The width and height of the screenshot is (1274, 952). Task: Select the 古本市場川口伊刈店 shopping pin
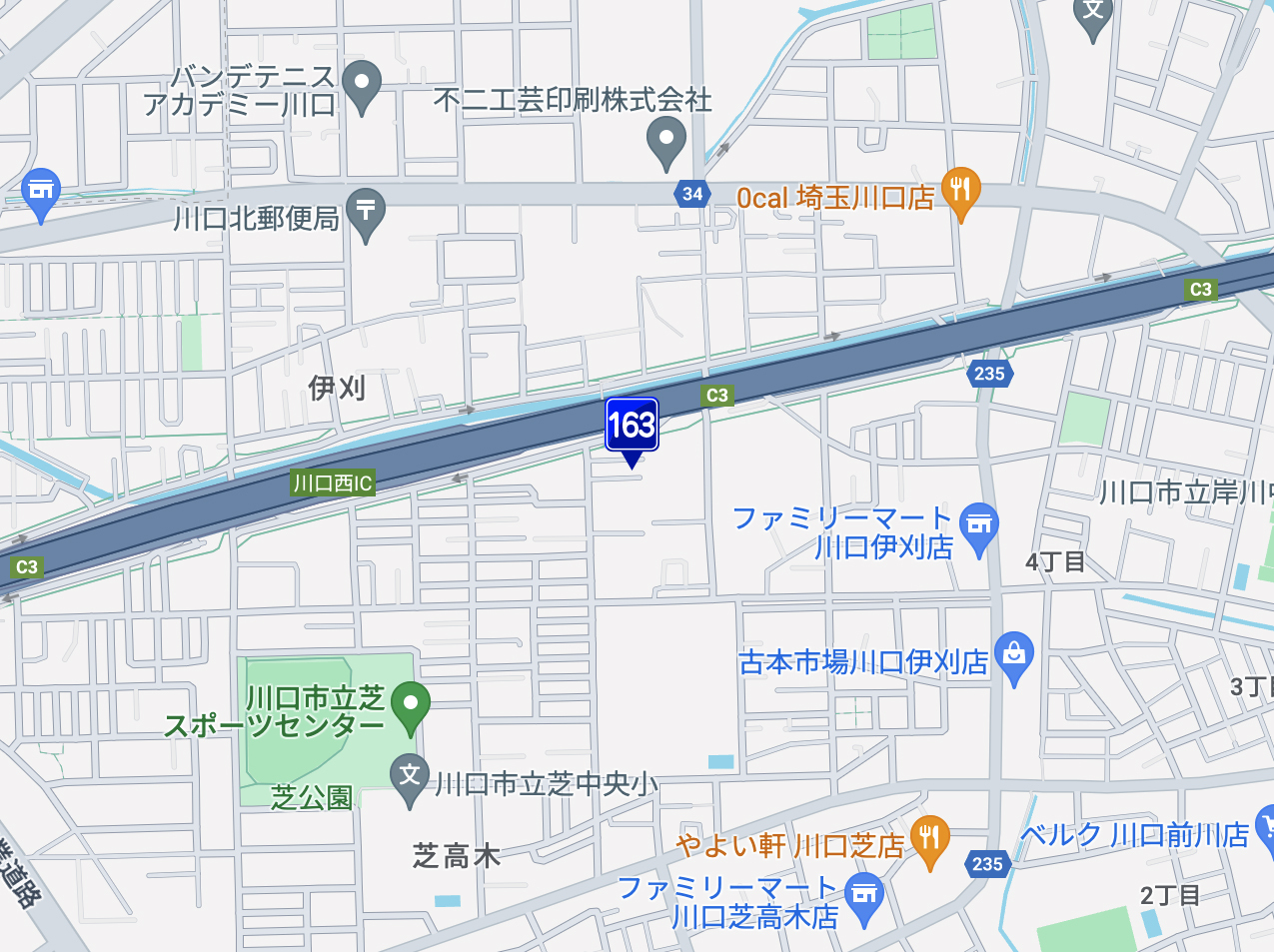1014,658
